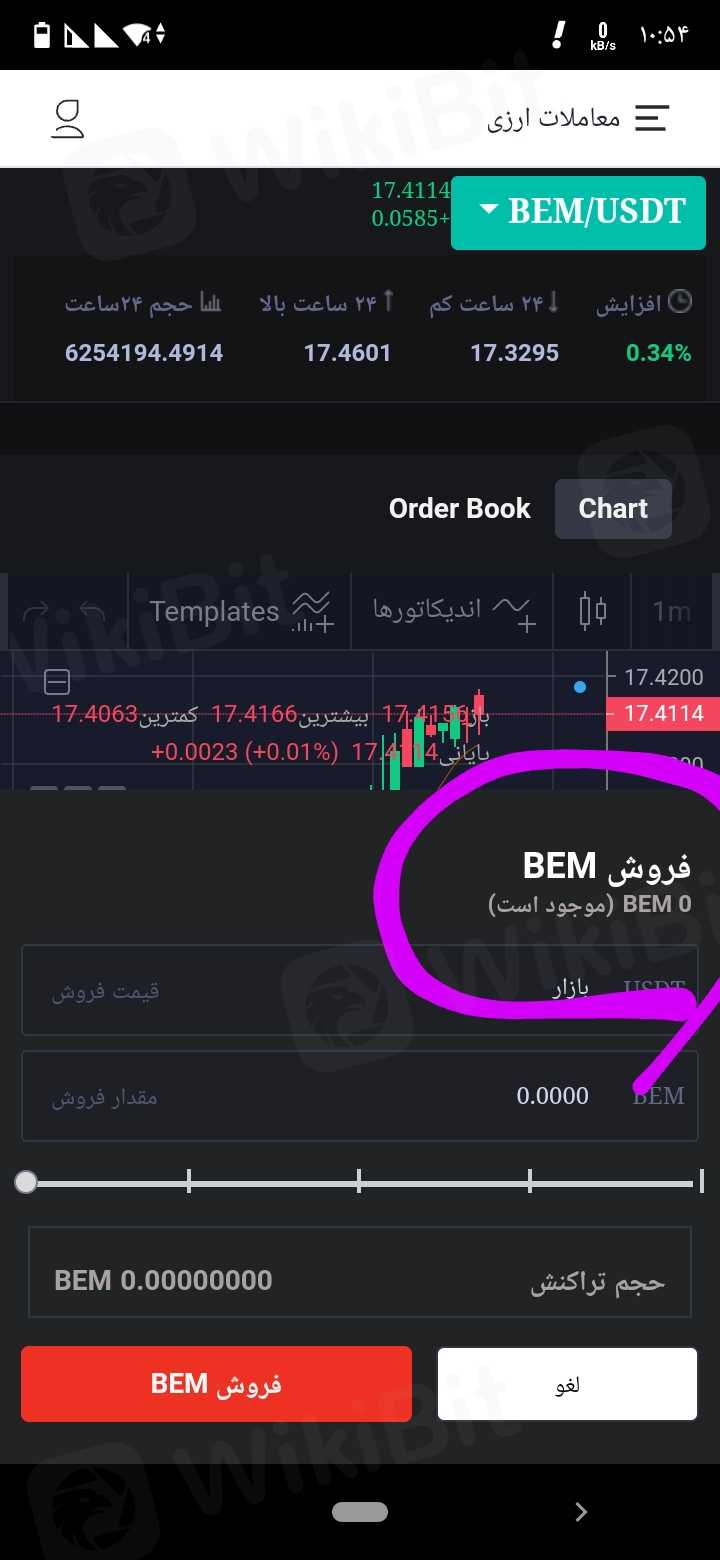Viewport: 720px width, 1560px height.
Task: Change the 1m timeframe
Action: tap(671, 611)
